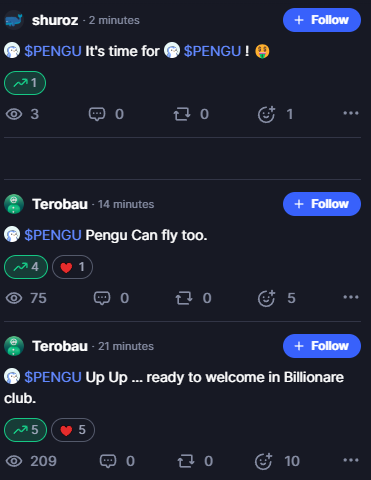Open more options on 'Pengu Can fly too' post
Viewport: 371px width, 480px height.
351,297
